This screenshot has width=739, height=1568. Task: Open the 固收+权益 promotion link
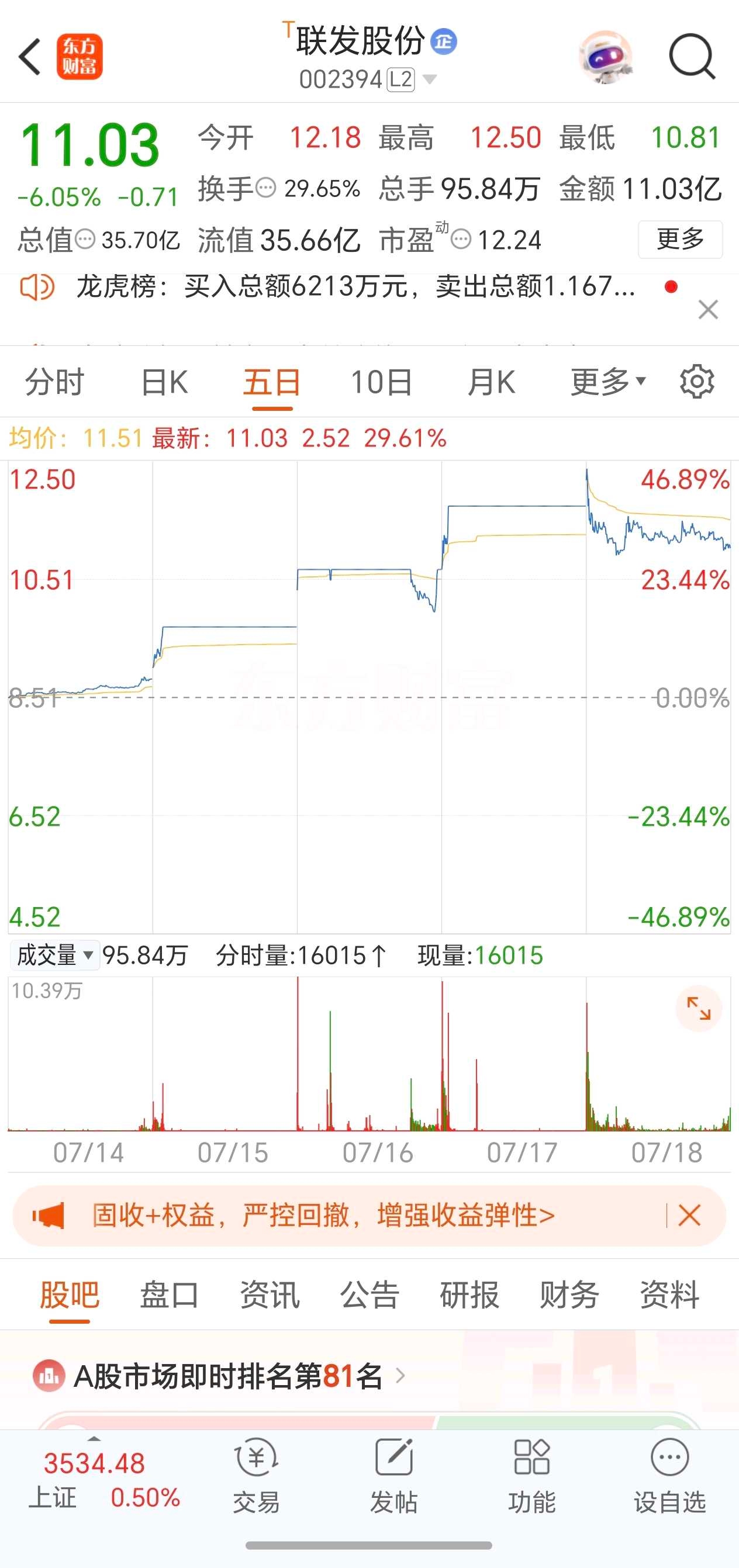click(x=323, y=1216)
